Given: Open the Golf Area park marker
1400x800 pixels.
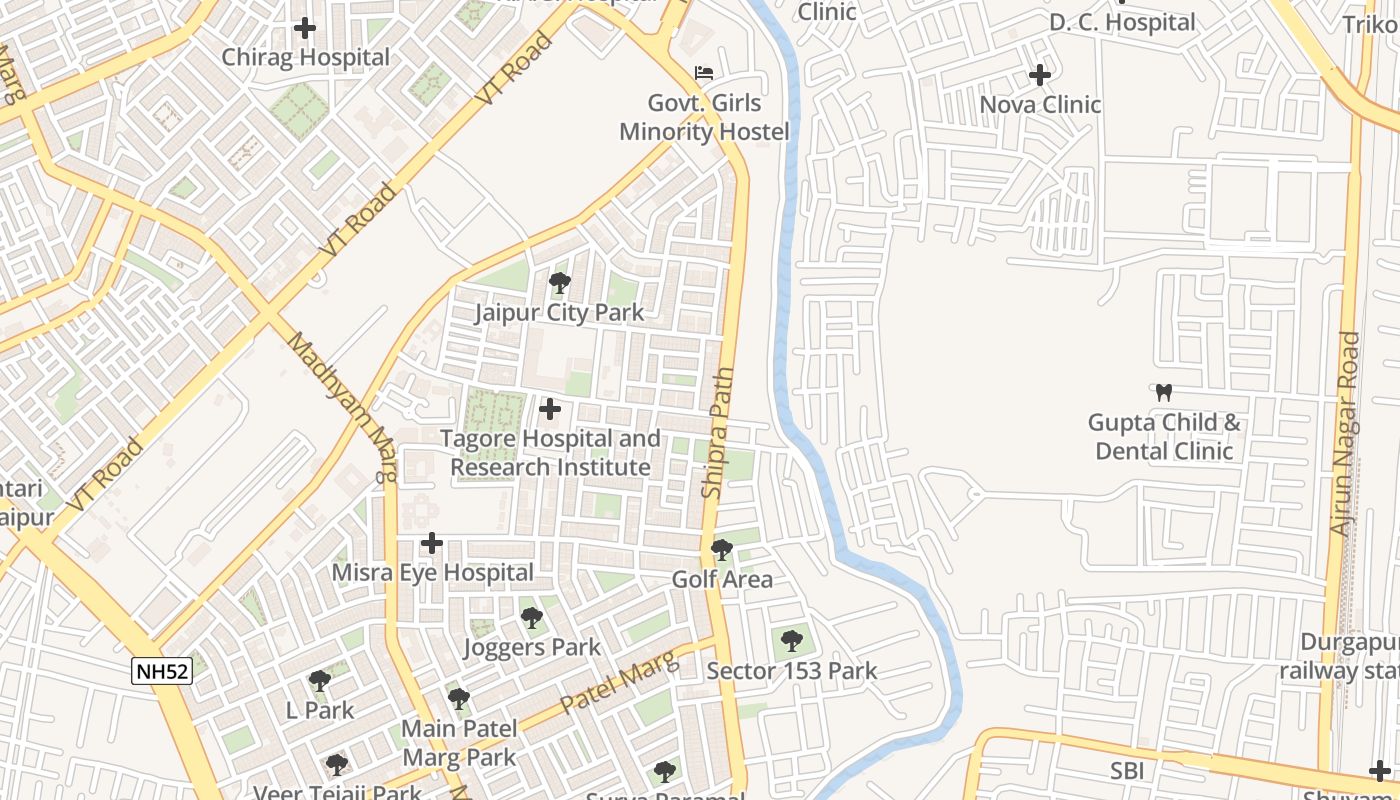Looking at the screenshot, I should pos(721,550).
